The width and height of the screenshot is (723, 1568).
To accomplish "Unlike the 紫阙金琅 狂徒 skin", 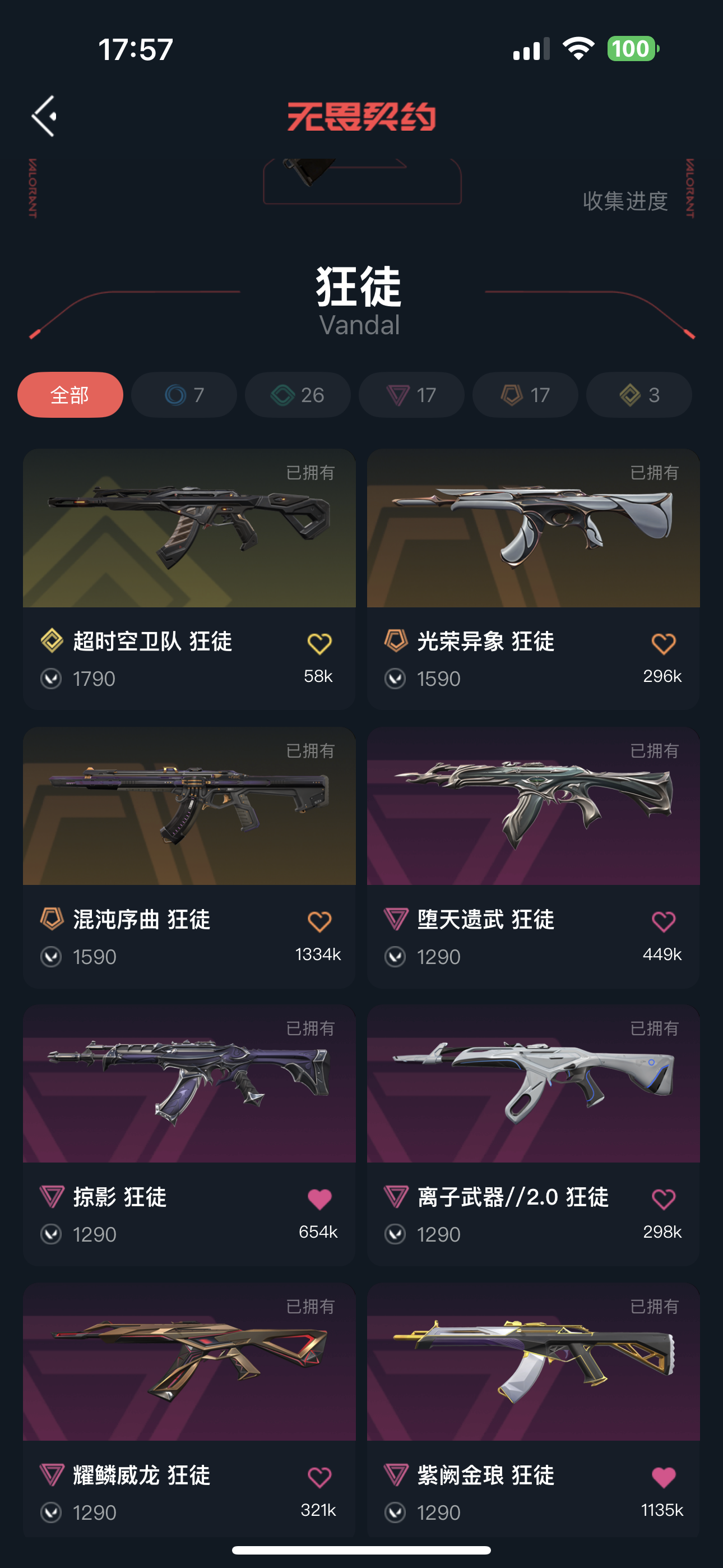I will tap(664, 1477).
